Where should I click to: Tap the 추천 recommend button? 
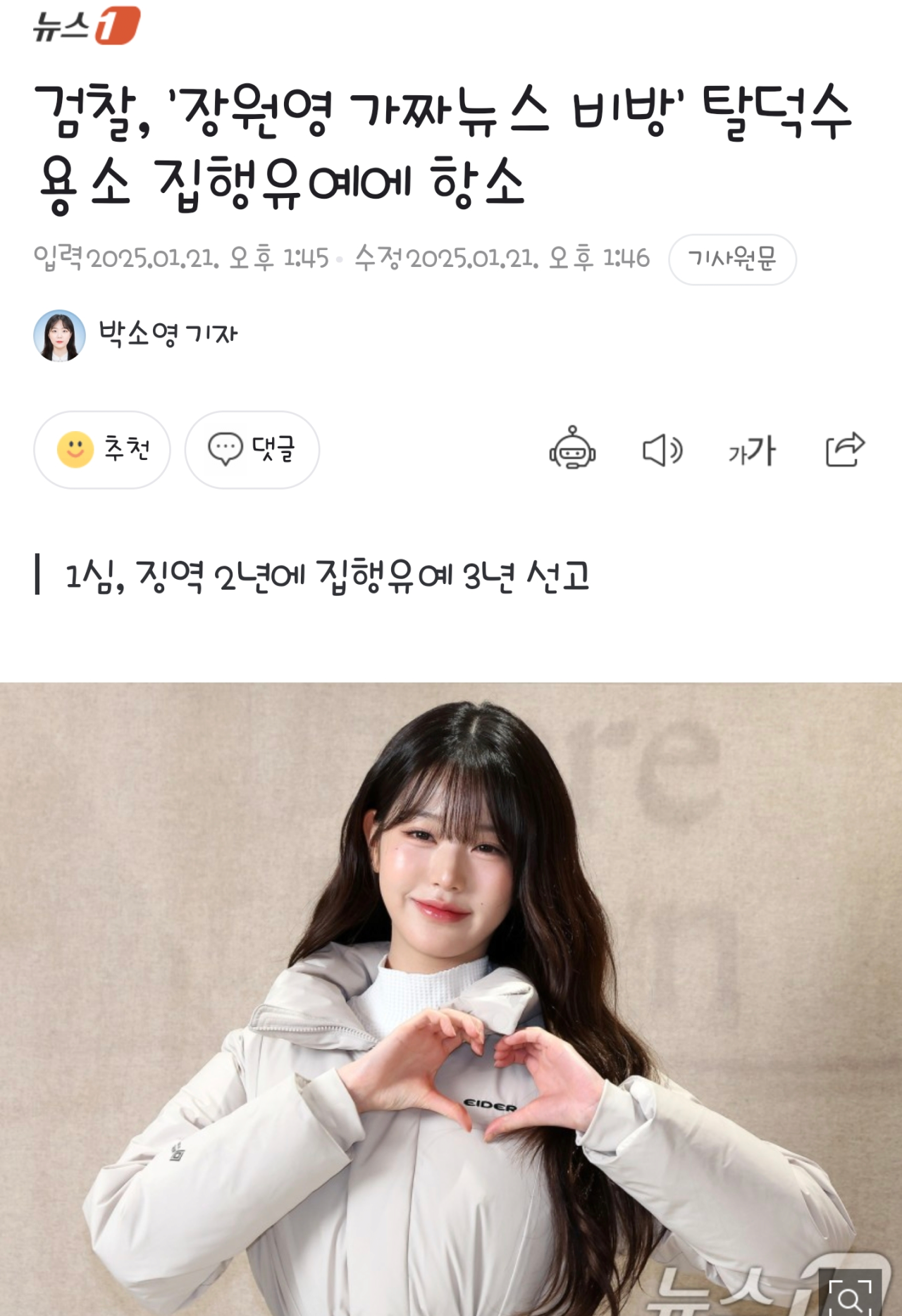102,449
